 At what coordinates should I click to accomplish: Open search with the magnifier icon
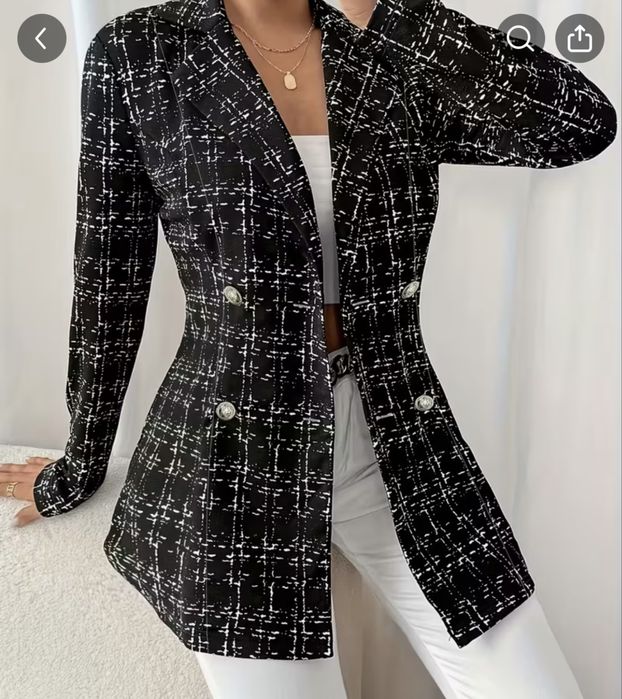pos(520,39)
